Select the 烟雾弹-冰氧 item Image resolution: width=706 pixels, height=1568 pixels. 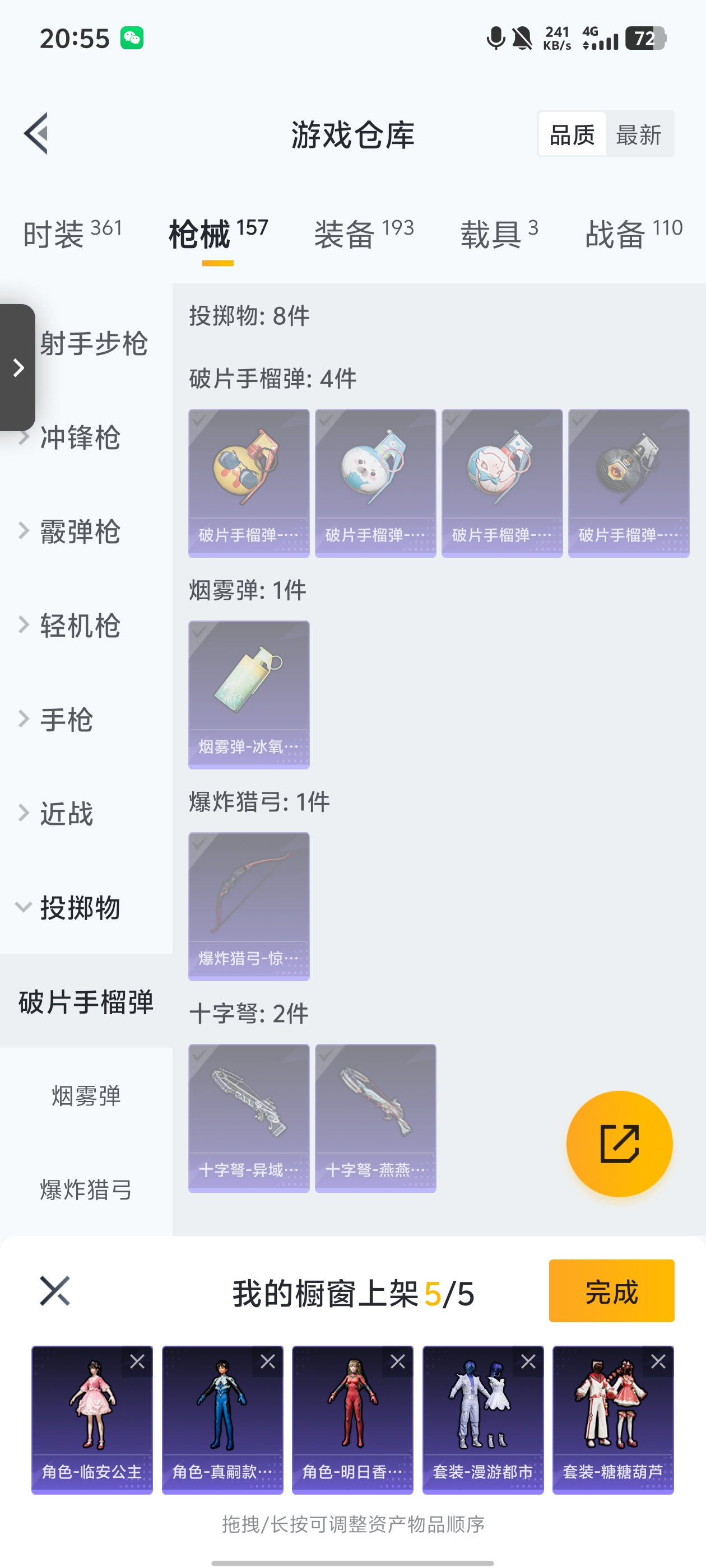point(249,694)
